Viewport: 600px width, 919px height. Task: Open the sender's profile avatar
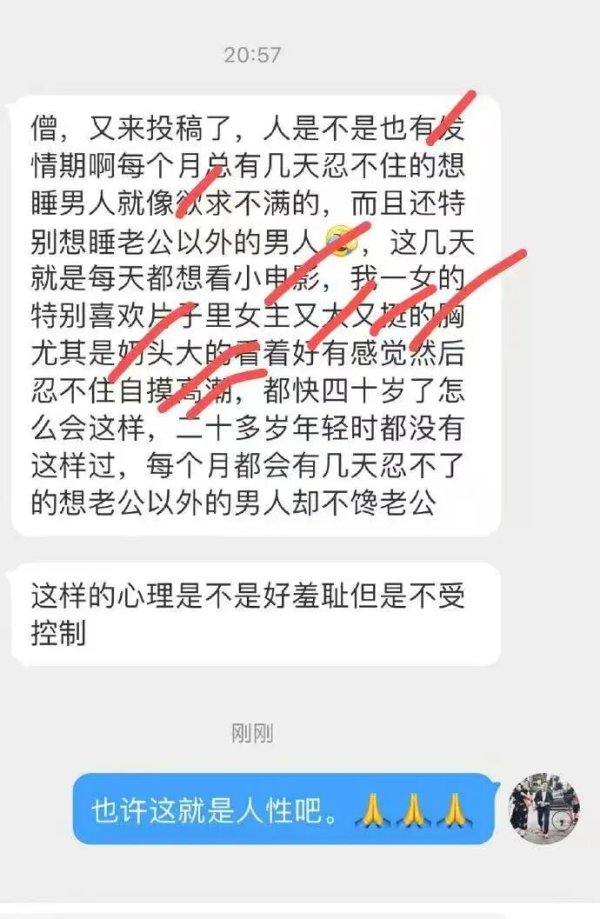coord(543,808)
